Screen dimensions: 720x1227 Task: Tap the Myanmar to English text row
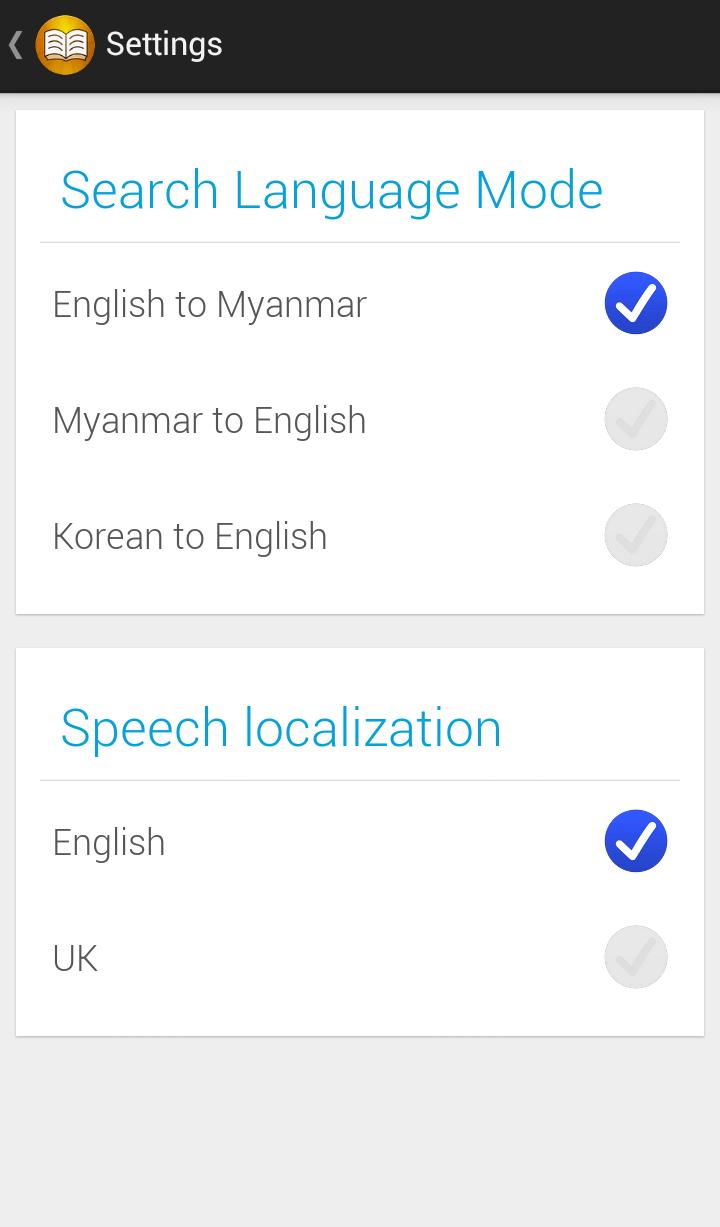(209, 420)
